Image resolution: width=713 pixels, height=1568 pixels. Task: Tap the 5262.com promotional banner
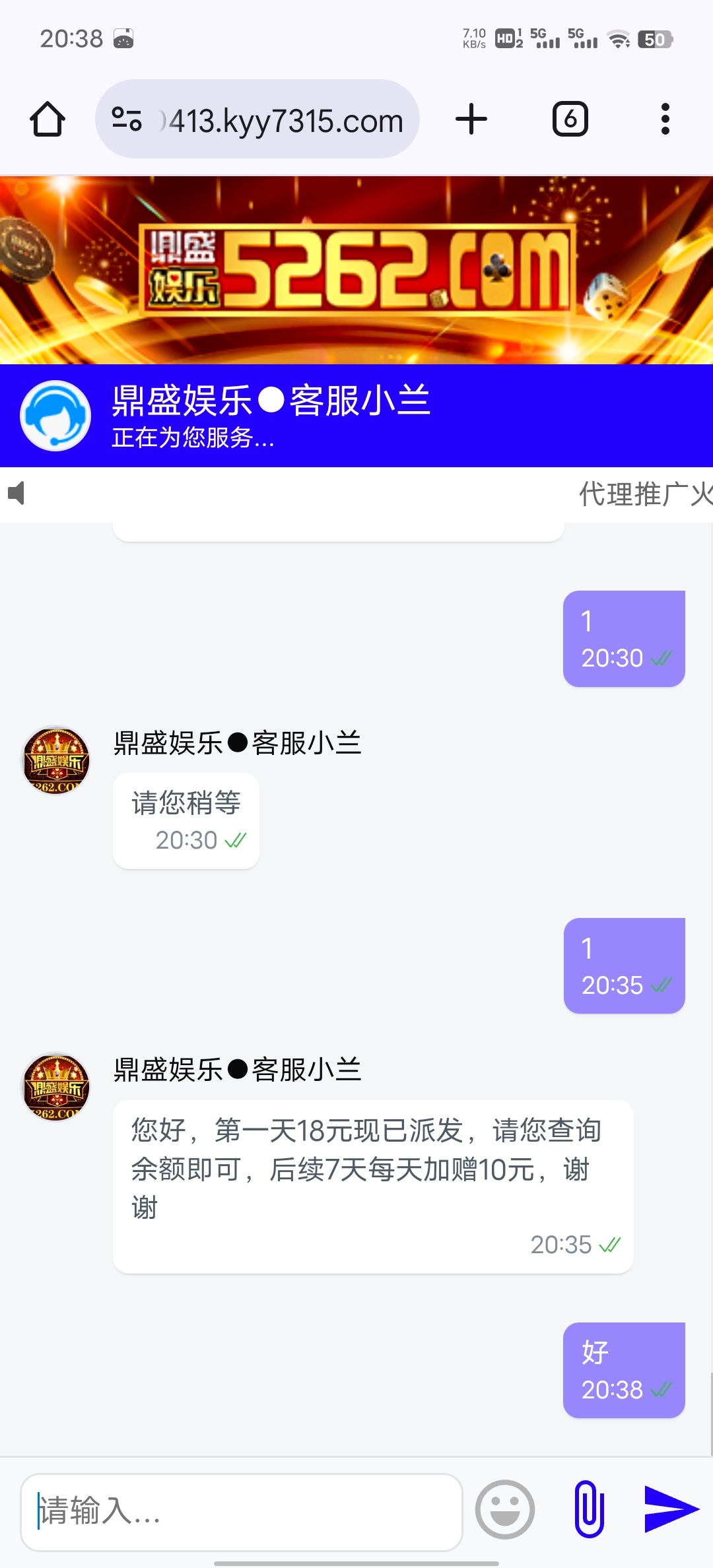356,270
